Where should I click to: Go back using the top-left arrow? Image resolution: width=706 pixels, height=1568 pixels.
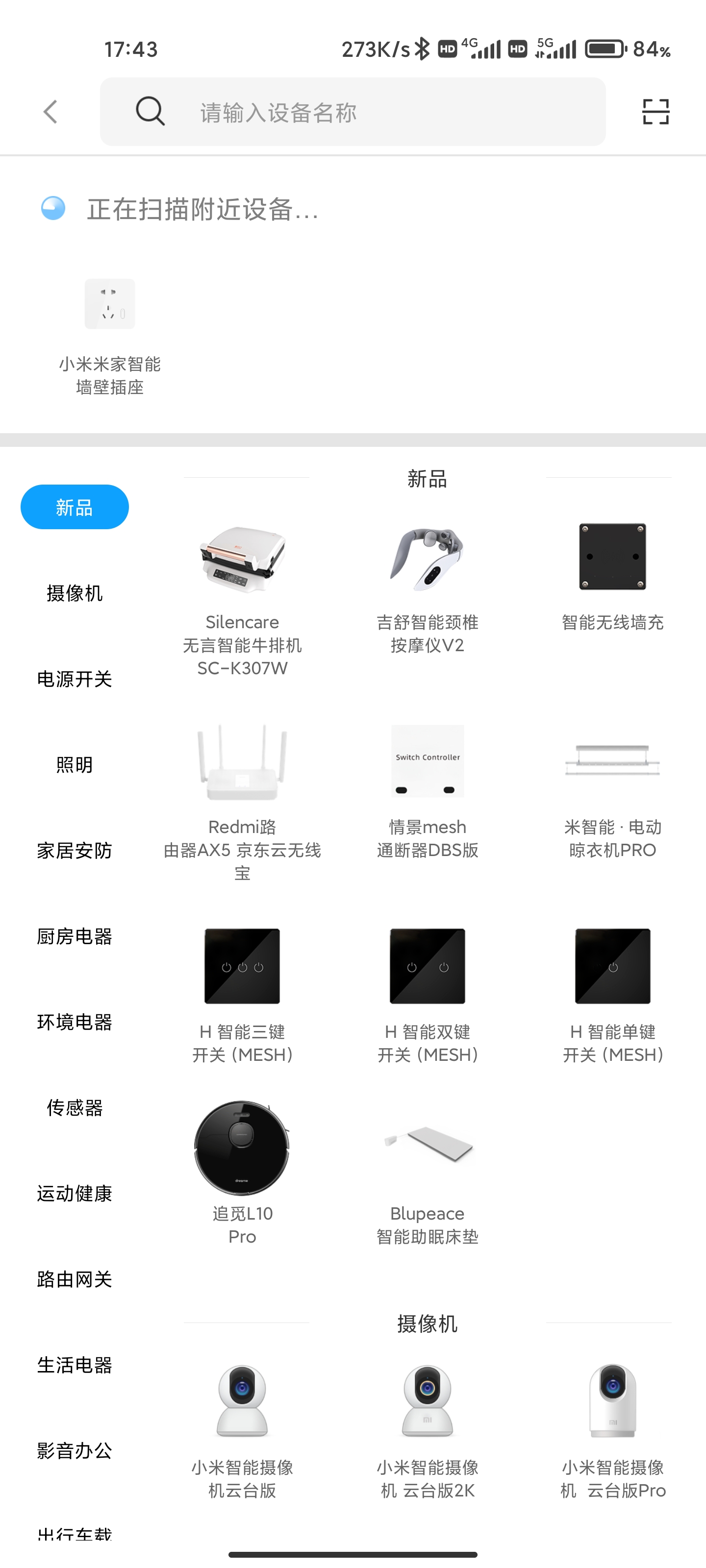50,112
